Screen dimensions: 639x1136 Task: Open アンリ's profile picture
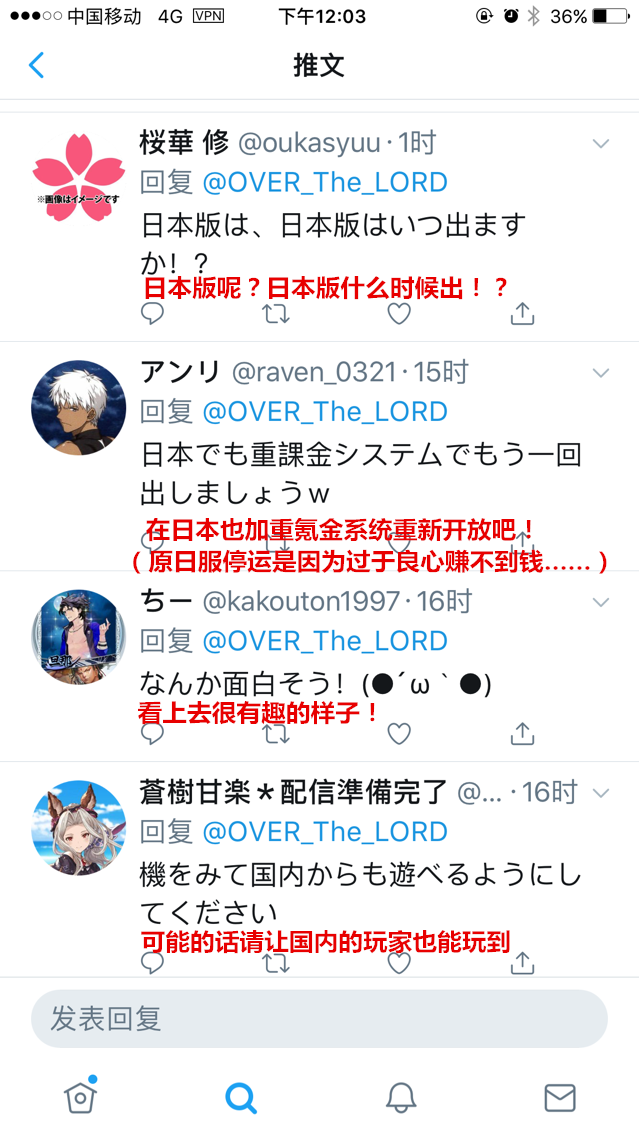[x=79, y=408]
